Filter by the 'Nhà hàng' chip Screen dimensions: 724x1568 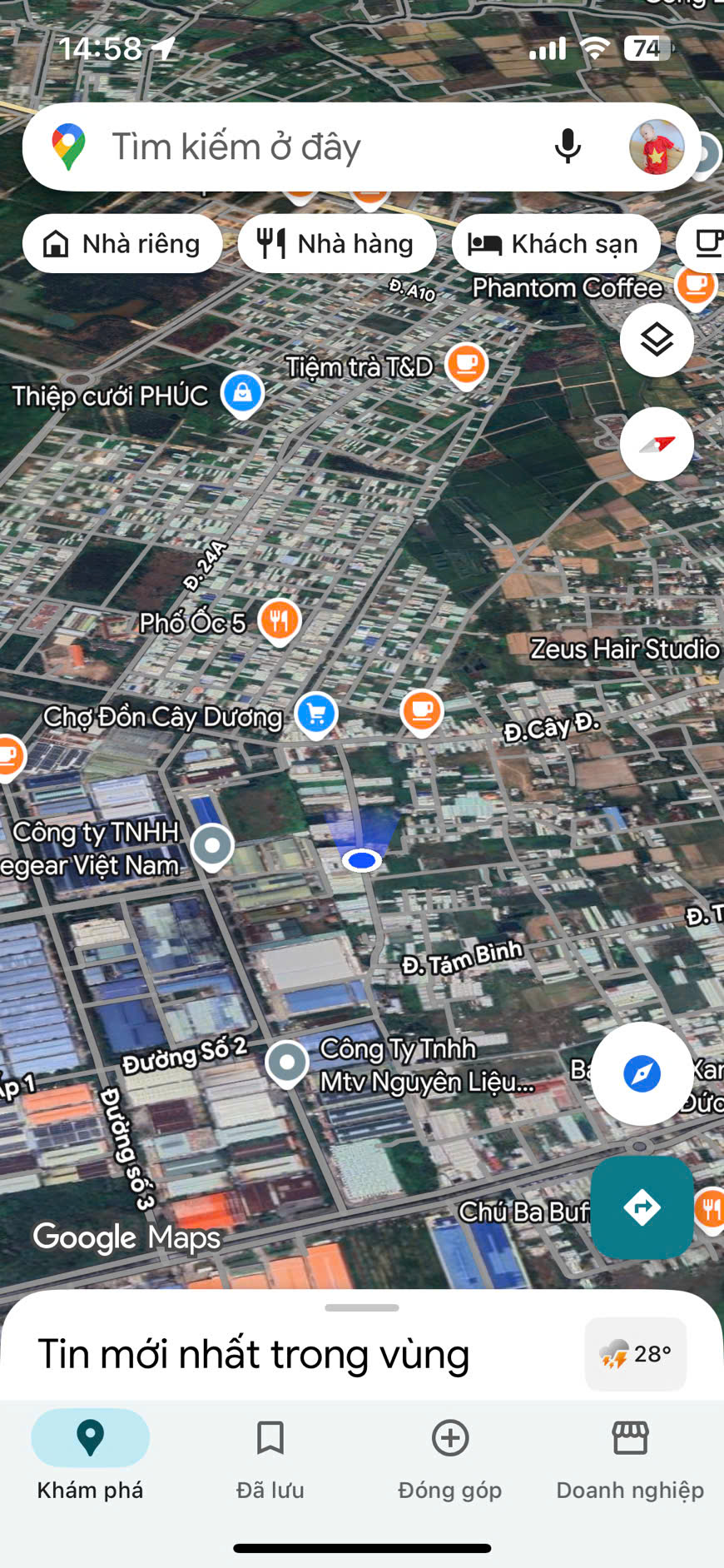(x=336, y=244)
